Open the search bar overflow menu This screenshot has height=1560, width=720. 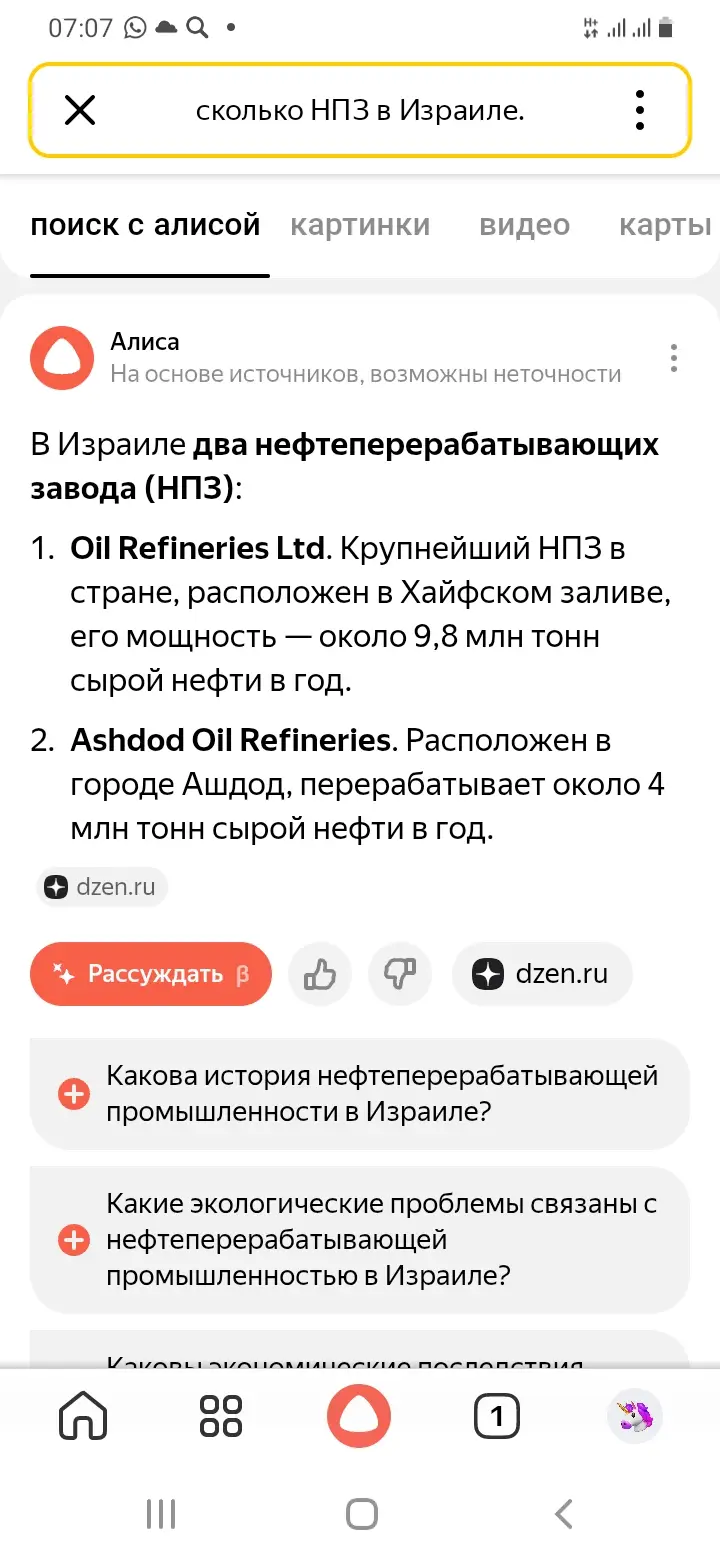coord(640,110)
